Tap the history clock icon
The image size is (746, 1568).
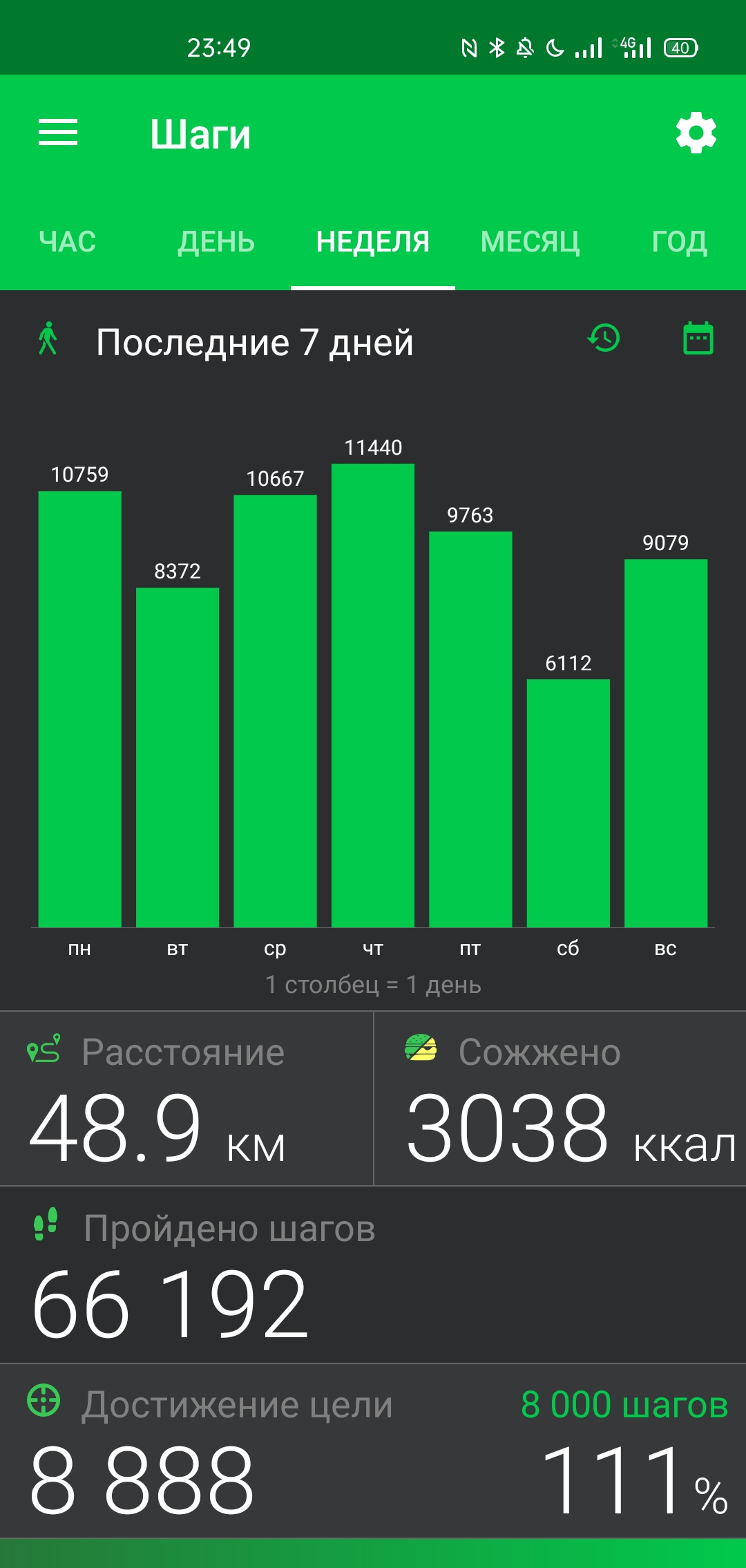click(604, 339)
